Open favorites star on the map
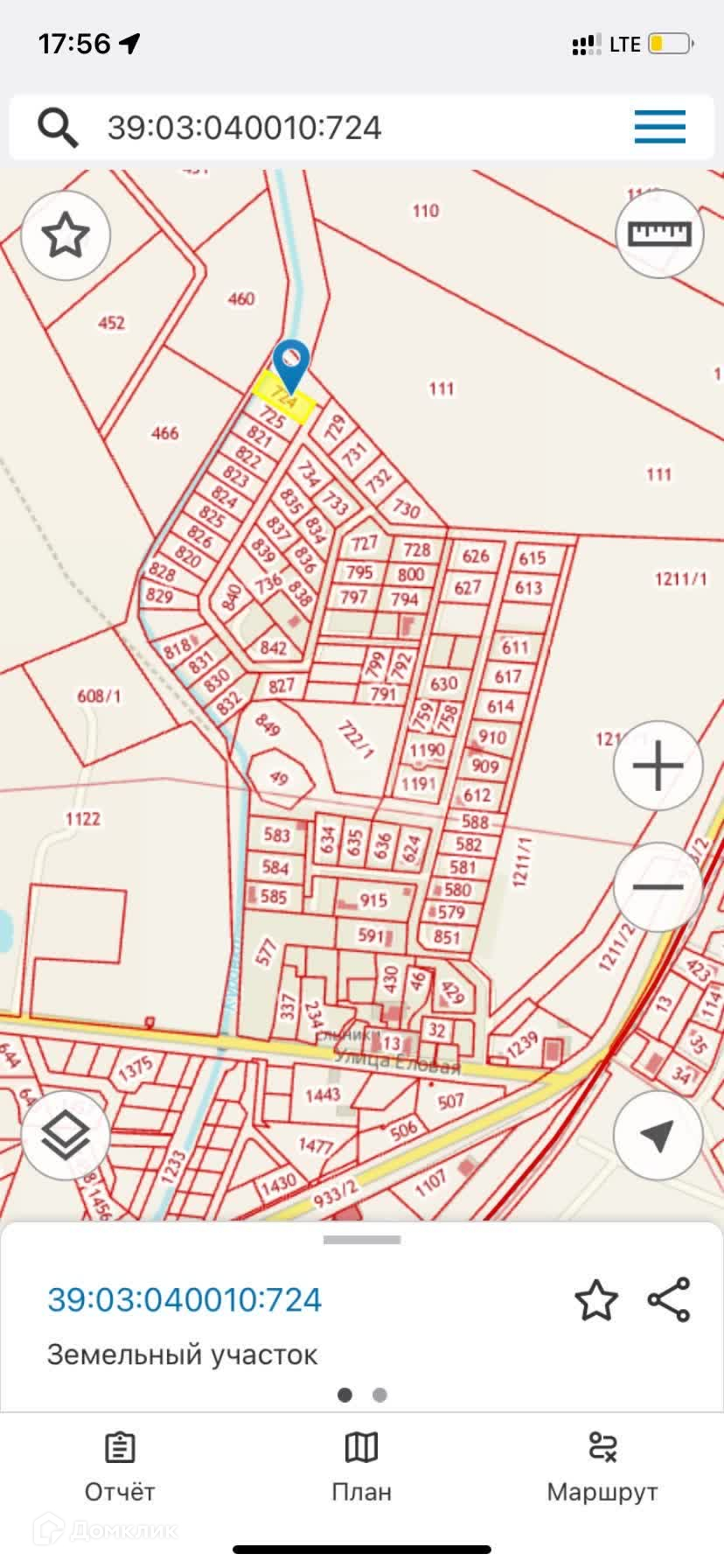Image resolution: width=724 pixels, height=1568 pixels. 66,235
